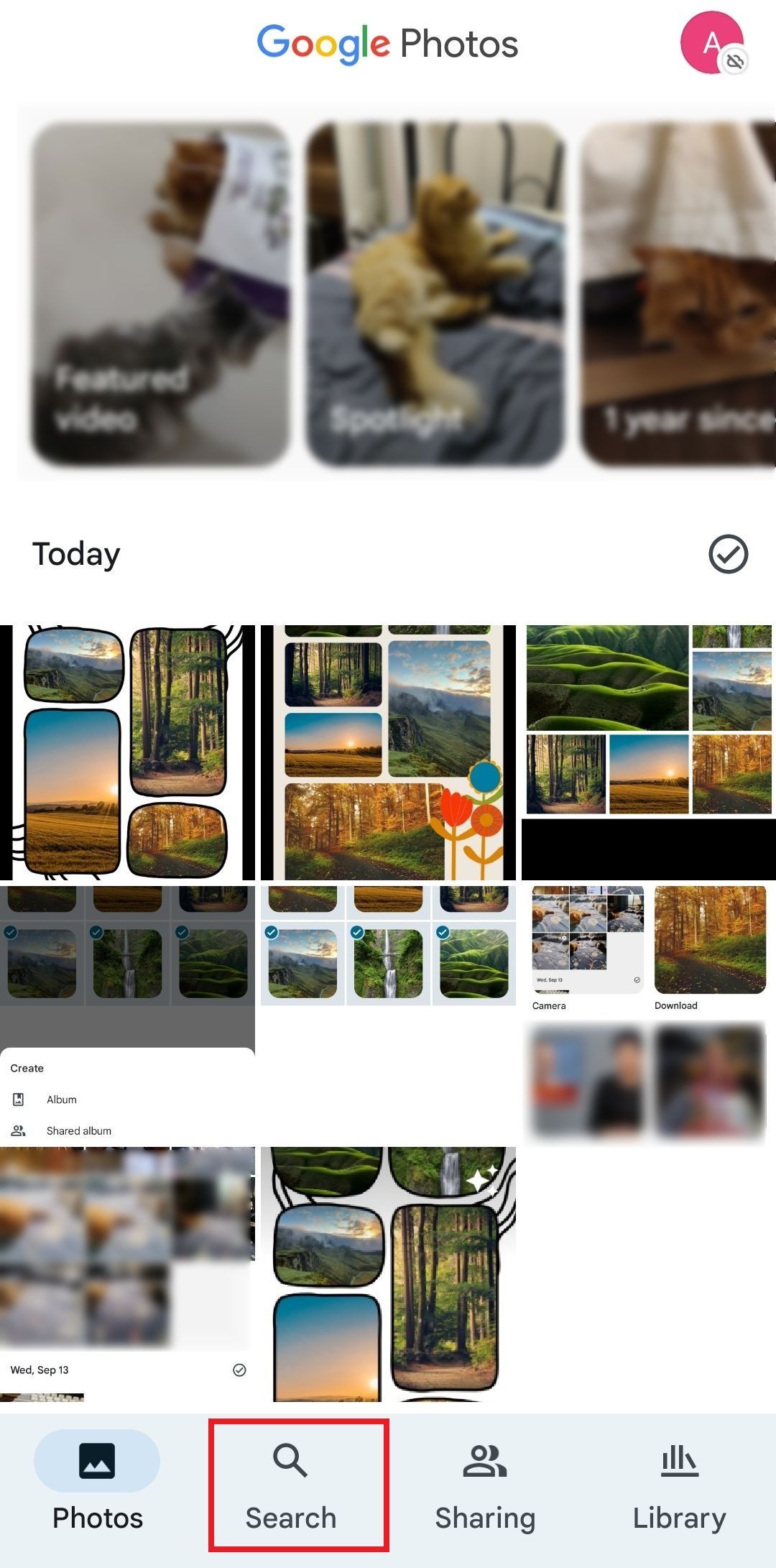The image size is (776, 1568).
Task: Choose Album from the Create menu
Action: click(61, 1099)
